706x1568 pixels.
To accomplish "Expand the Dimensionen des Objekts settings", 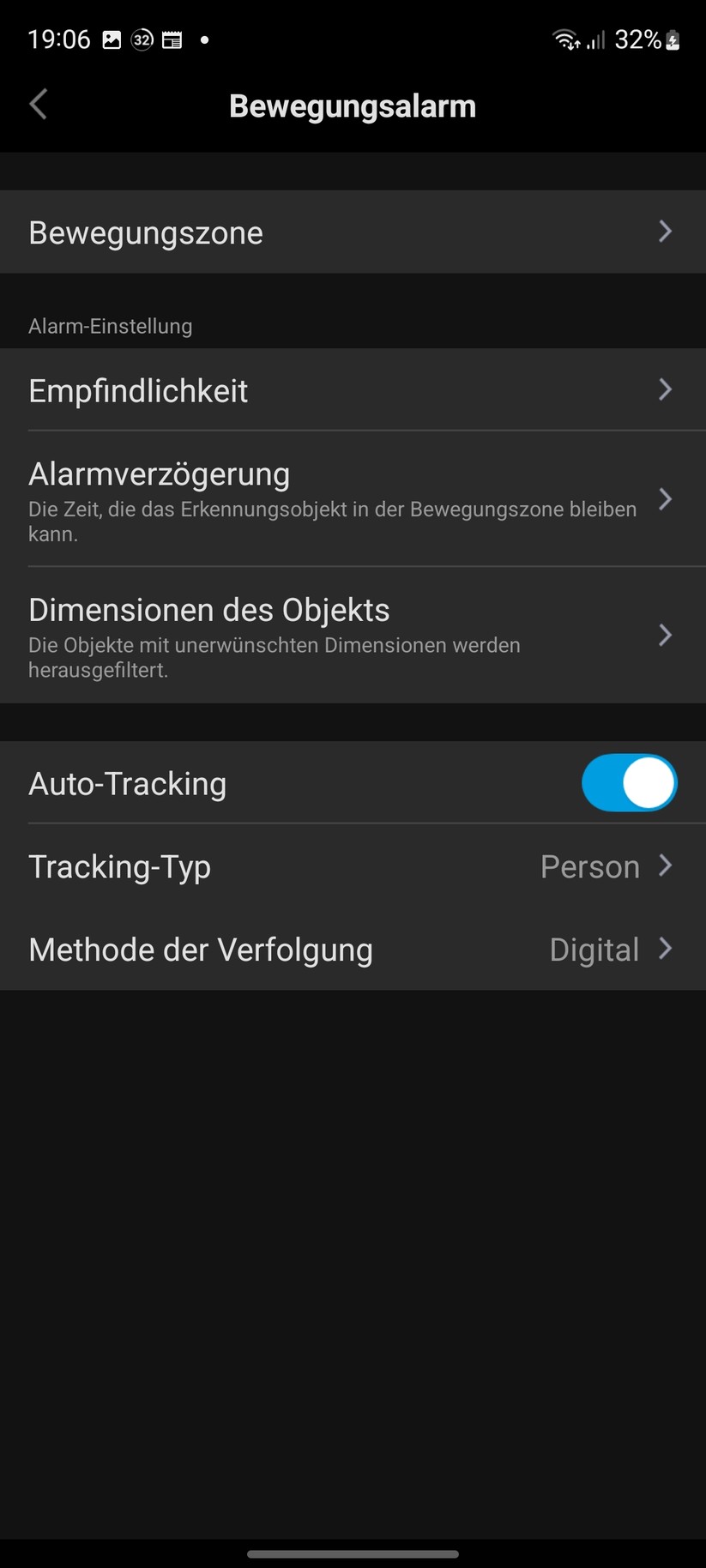I will click(x=353, y=635).
